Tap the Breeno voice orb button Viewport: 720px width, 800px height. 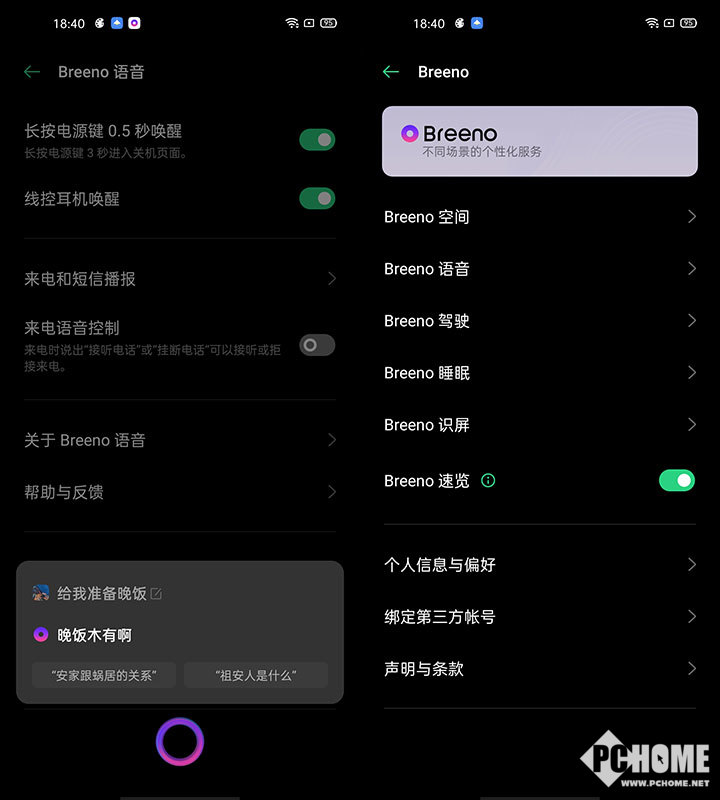point(180,742)
